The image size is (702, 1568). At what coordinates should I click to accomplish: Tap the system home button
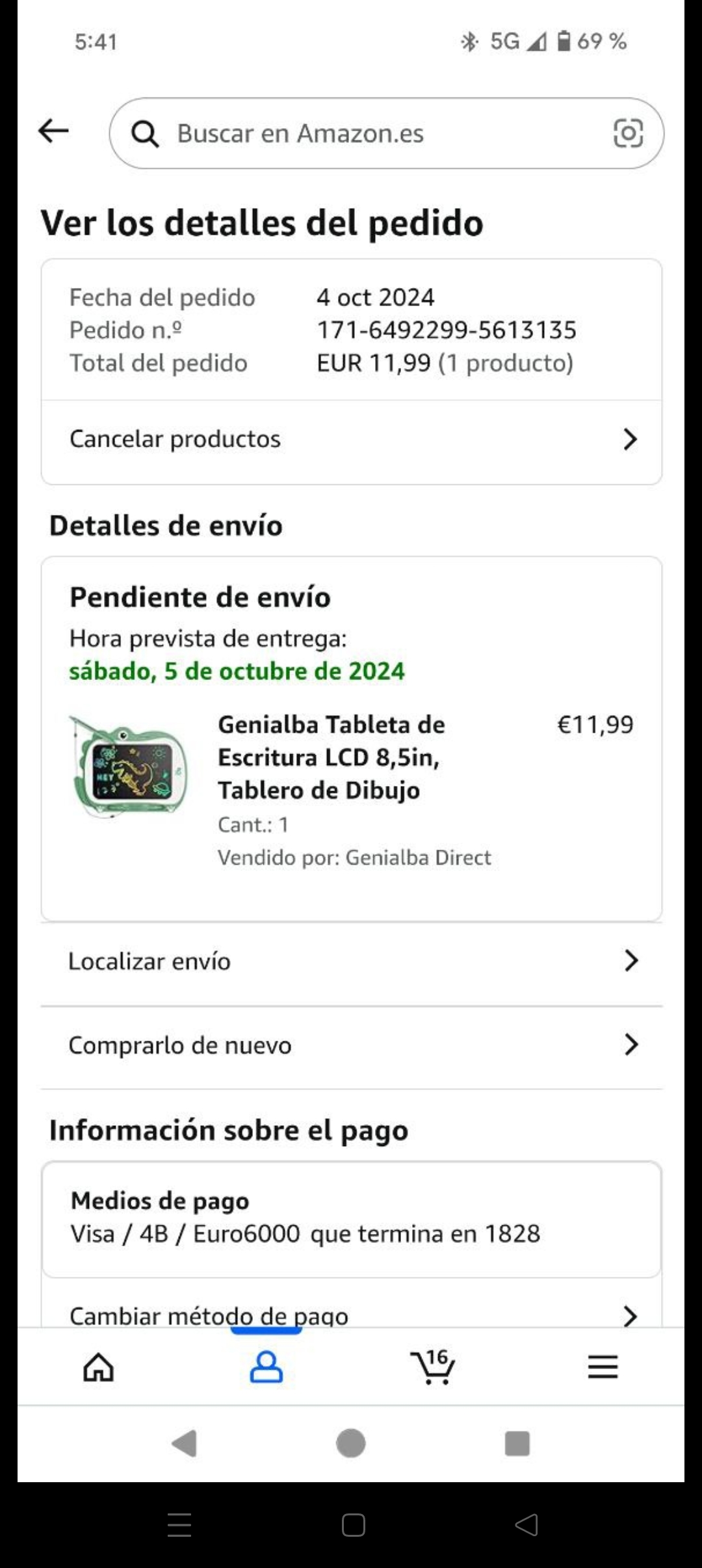click(351, 1443)
